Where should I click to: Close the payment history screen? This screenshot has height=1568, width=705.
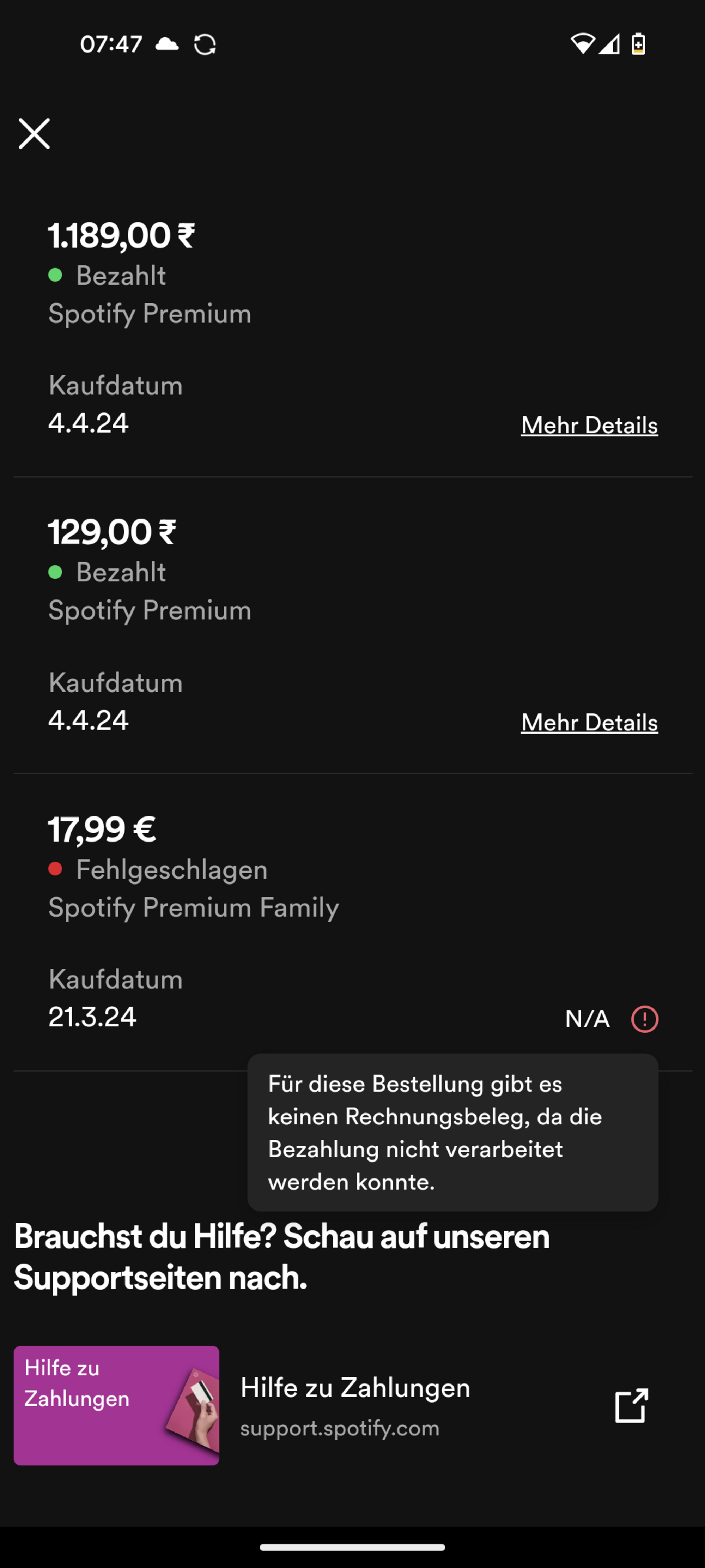pos(34,133)
